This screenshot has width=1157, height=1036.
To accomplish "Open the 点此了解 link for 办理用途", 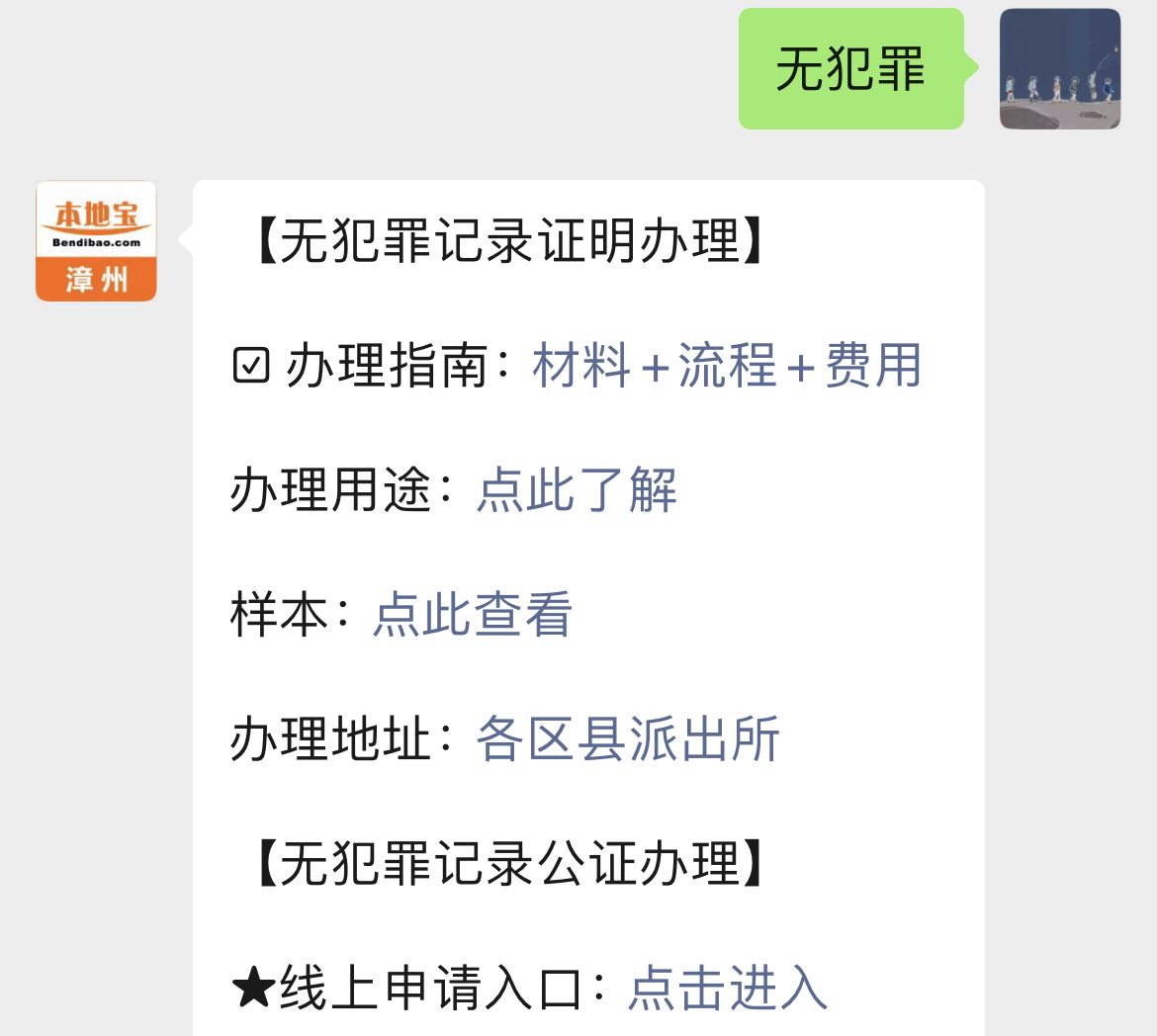I will pyautogui.click(x=577, y=490).
